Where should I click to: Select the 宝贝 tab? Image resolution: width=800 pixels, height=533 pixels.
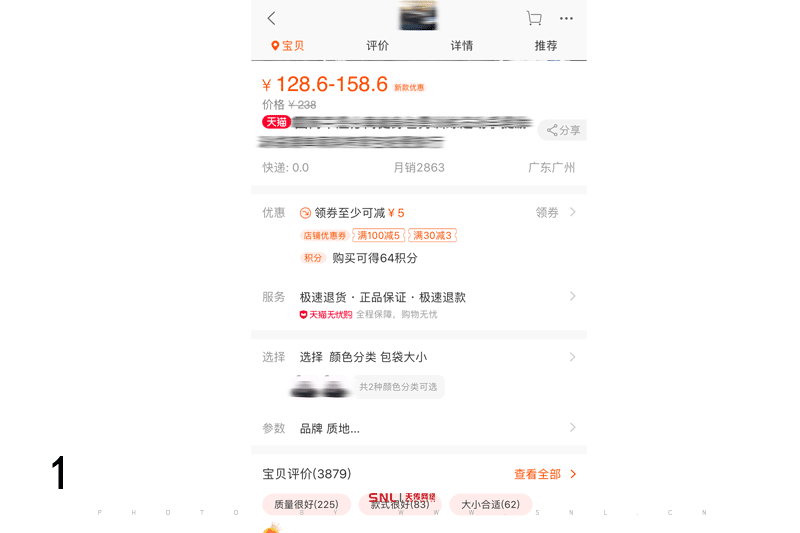point(288,46)
